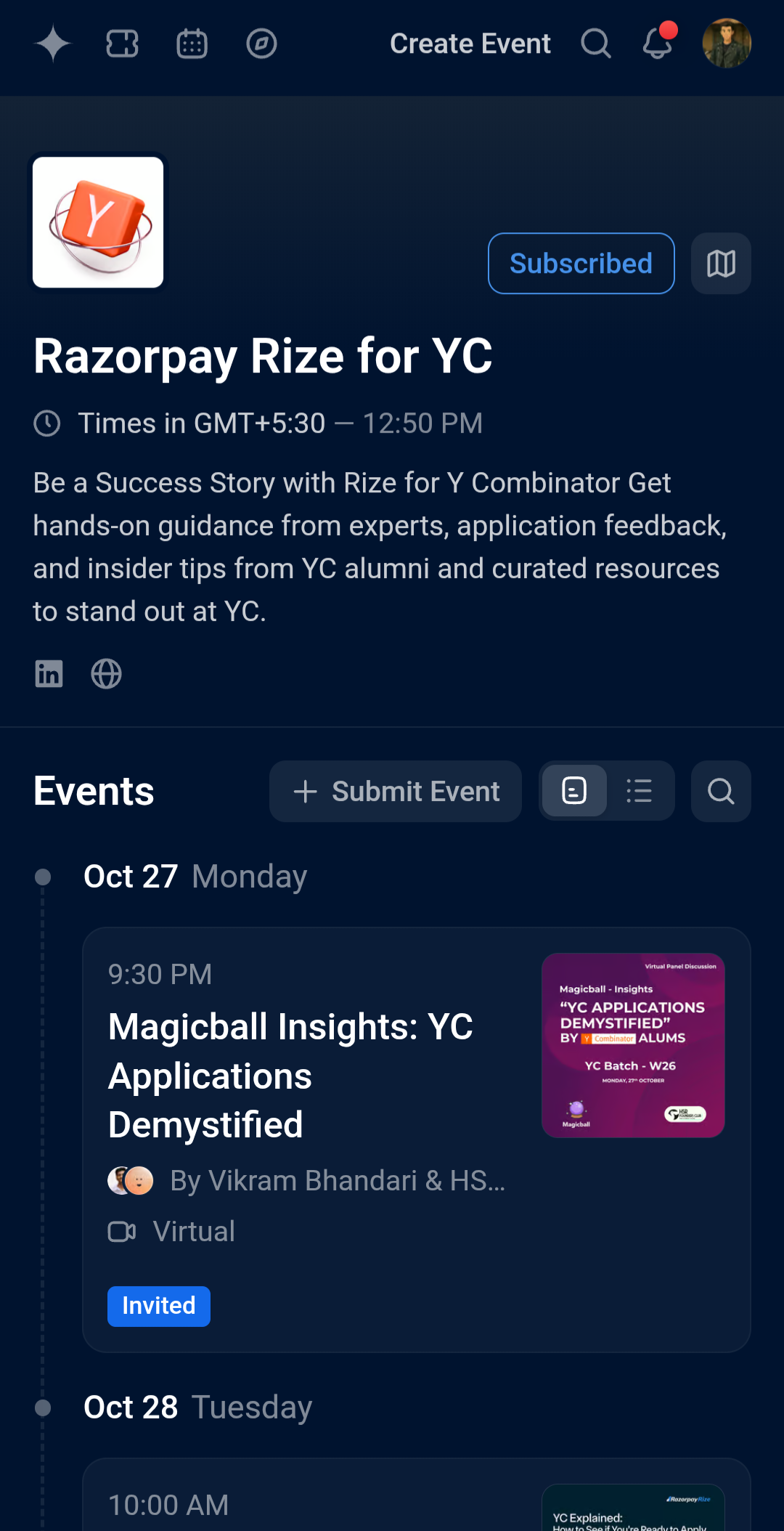This screenshot has height=1531, width=784.
Task: Open the tickets icon in top bar
Action: [x=122, y=44]
